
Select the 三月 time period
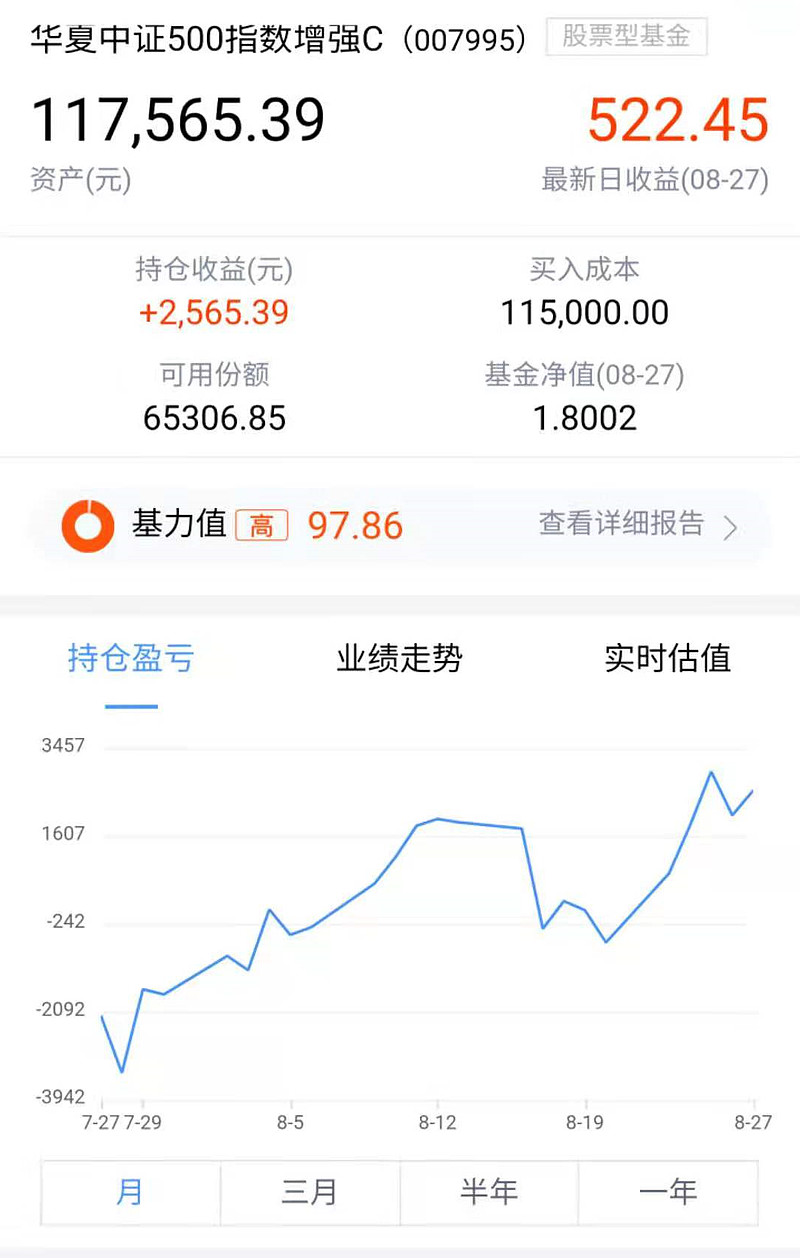point(308,1192)
